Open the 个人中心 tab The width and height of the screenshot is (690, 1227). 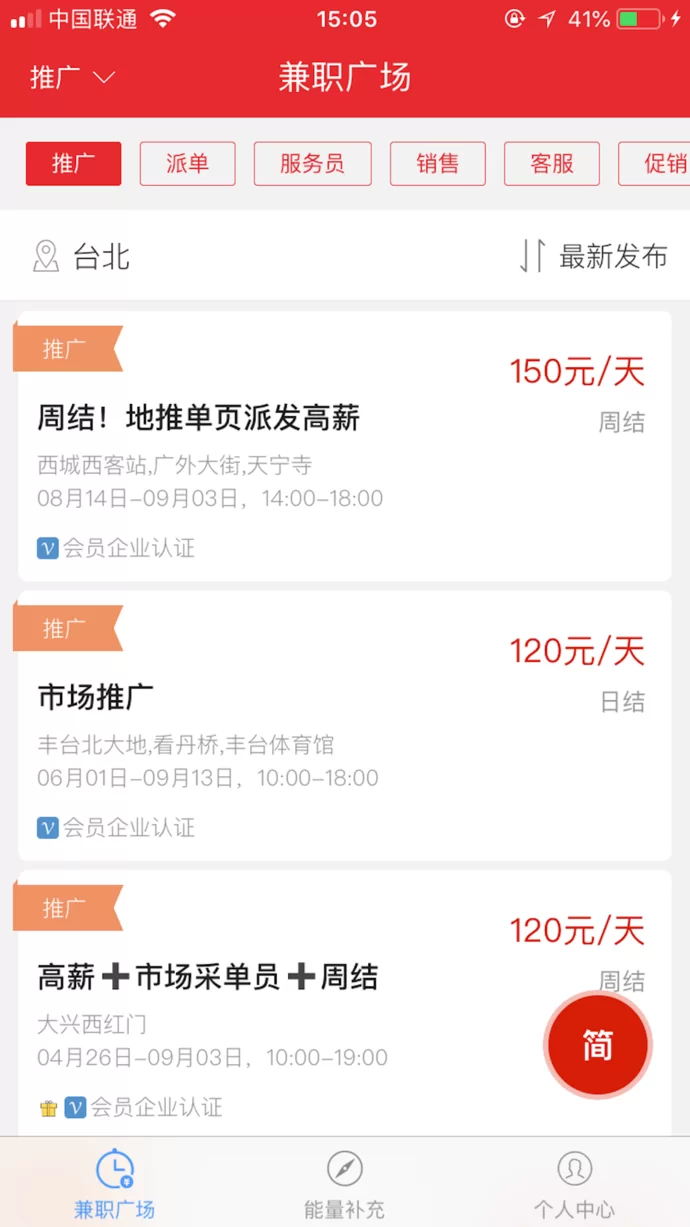574,1183
